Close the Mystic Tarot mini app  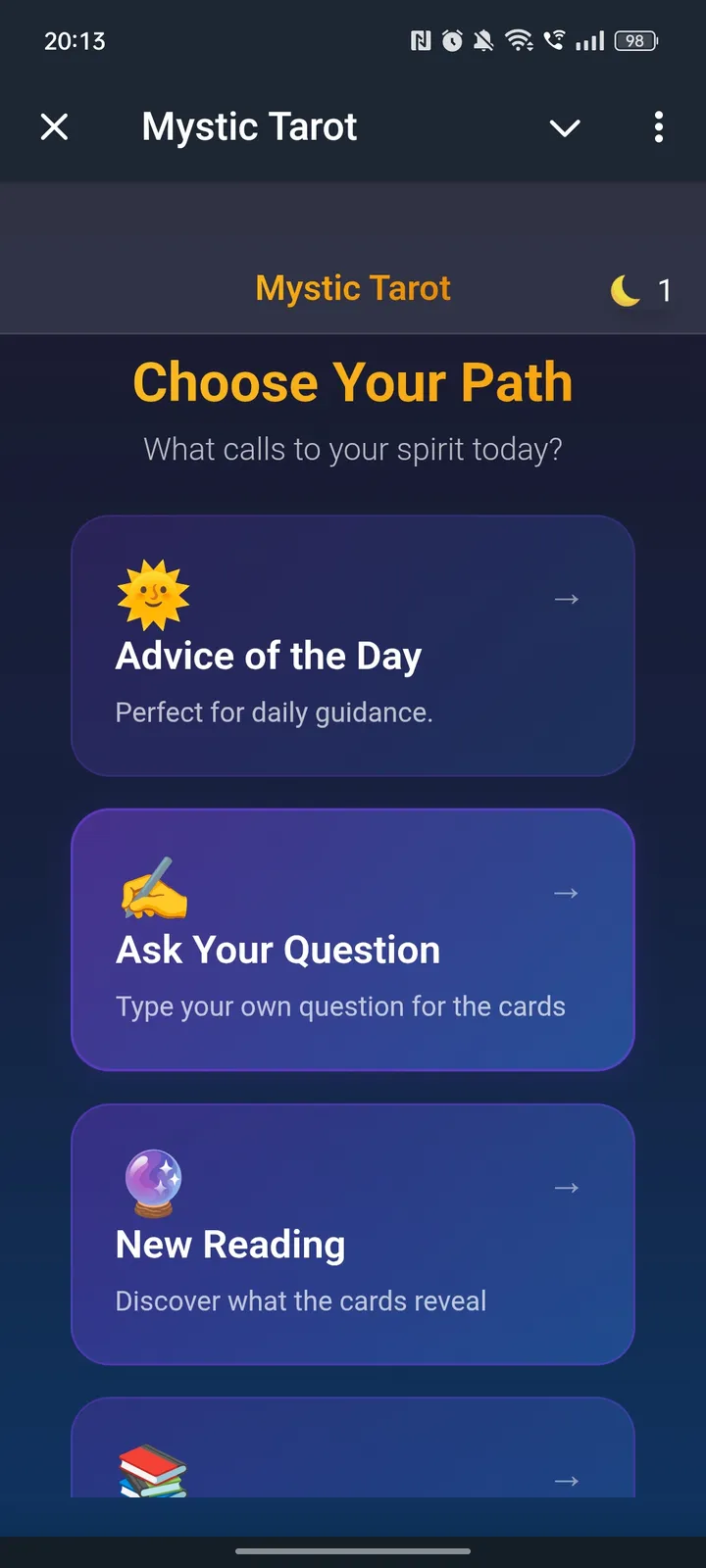pos(55,126)
